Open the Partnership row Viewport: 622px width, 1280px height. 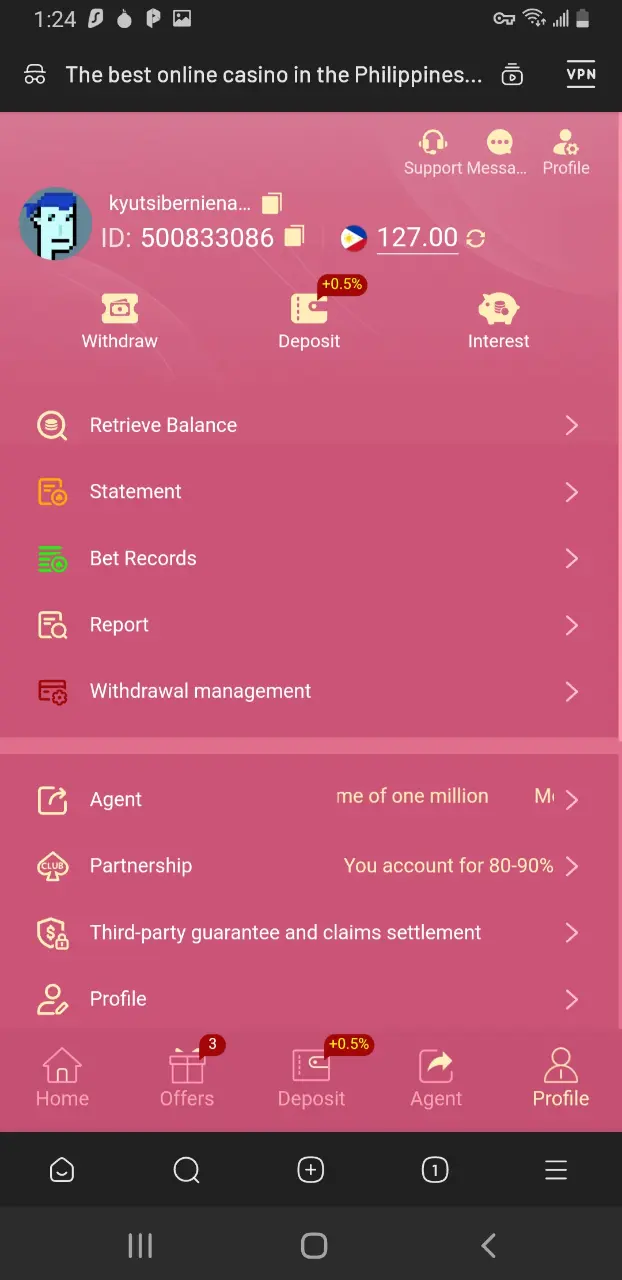311,866
